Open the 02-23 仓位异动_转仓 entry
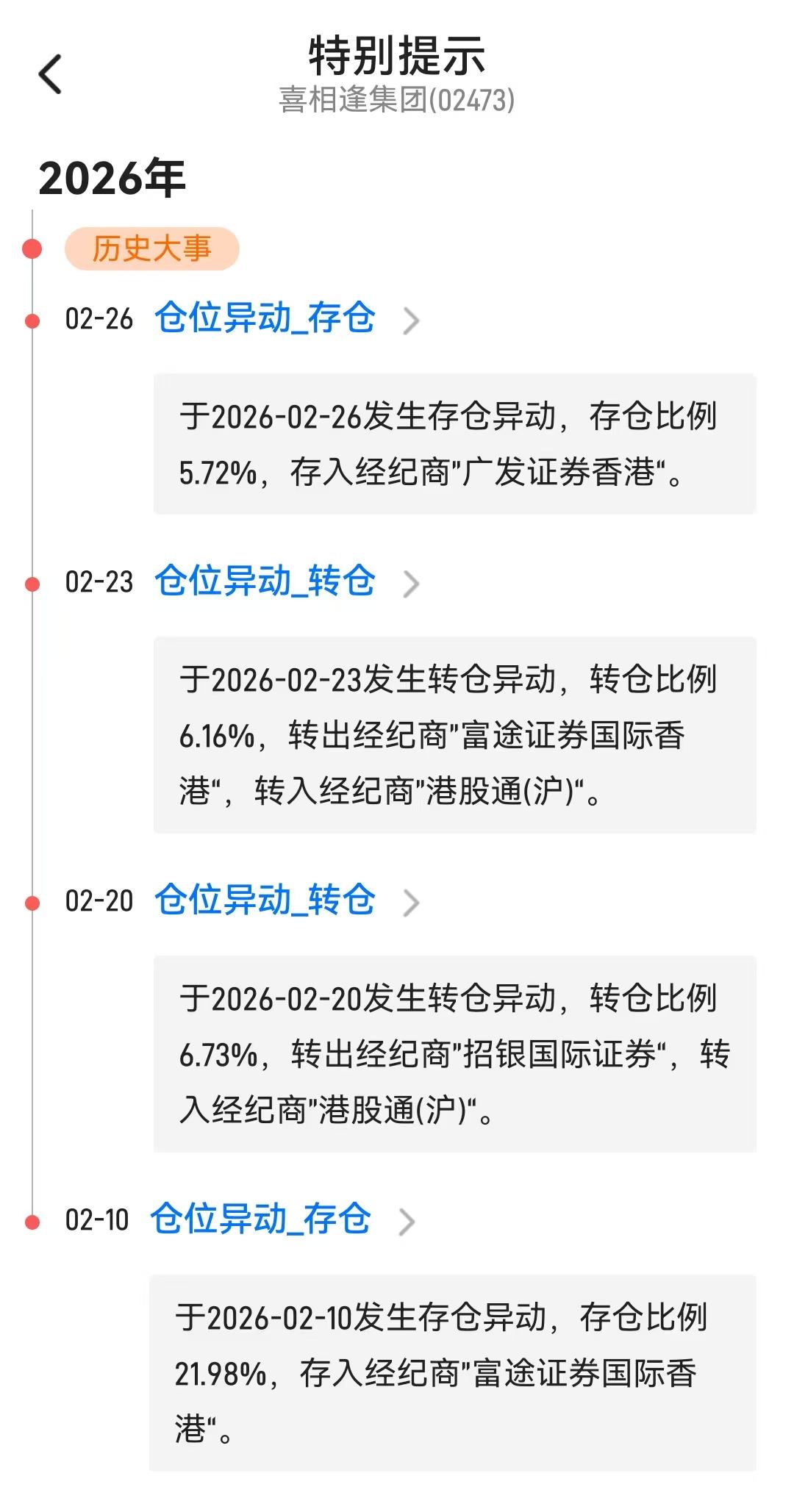794x1512 pixels. (x=265, y=582)
